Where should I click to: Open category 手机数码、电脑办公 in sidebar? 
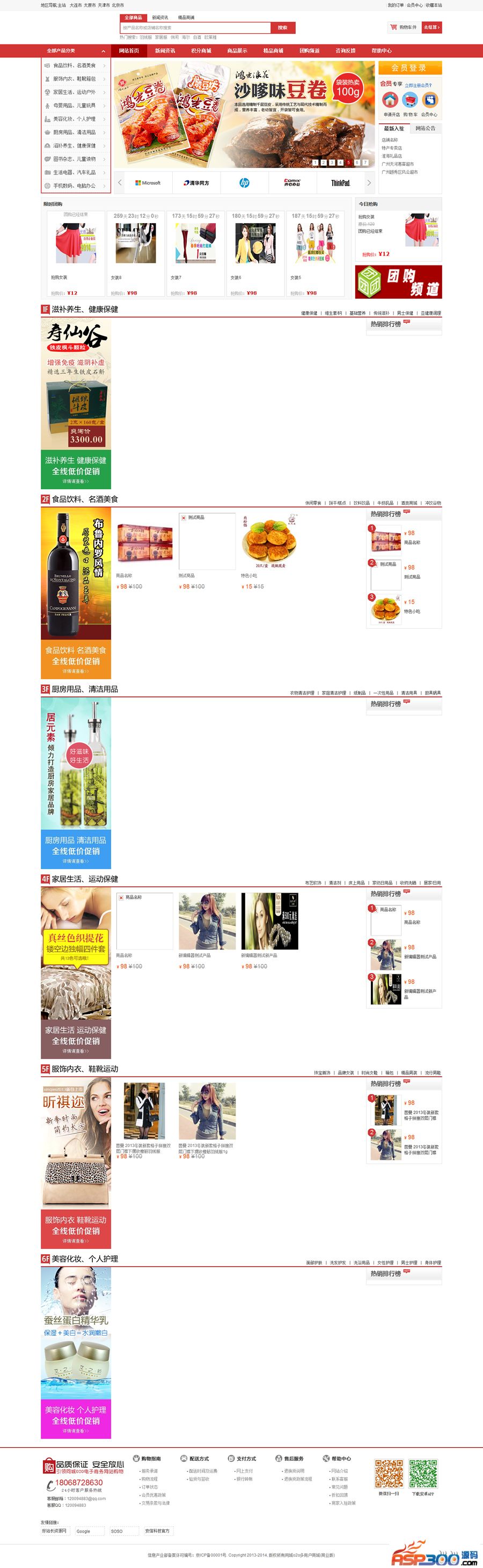[75, 186]
